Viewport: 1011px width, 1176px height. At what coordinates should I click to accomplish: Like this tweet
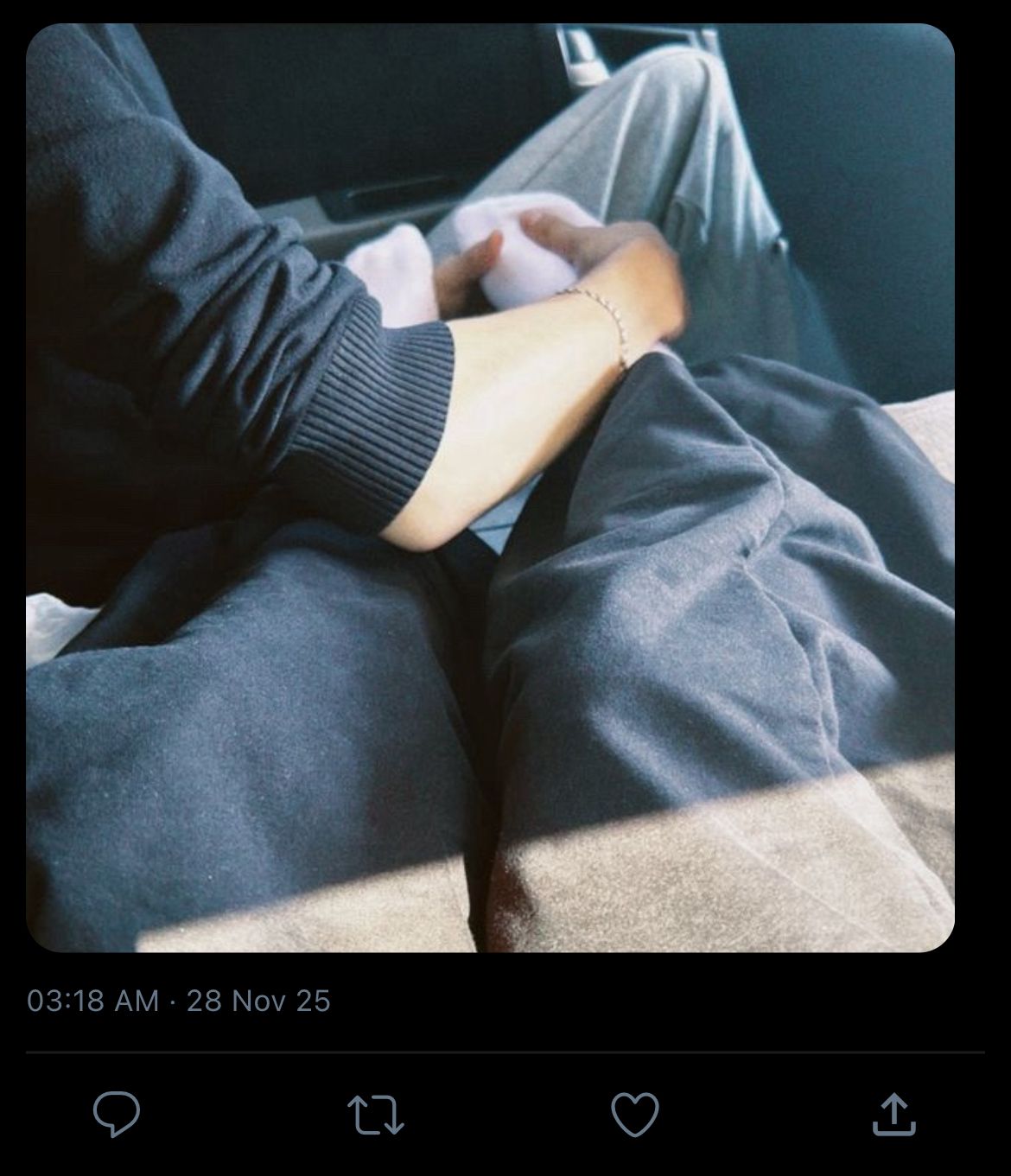634,1114
